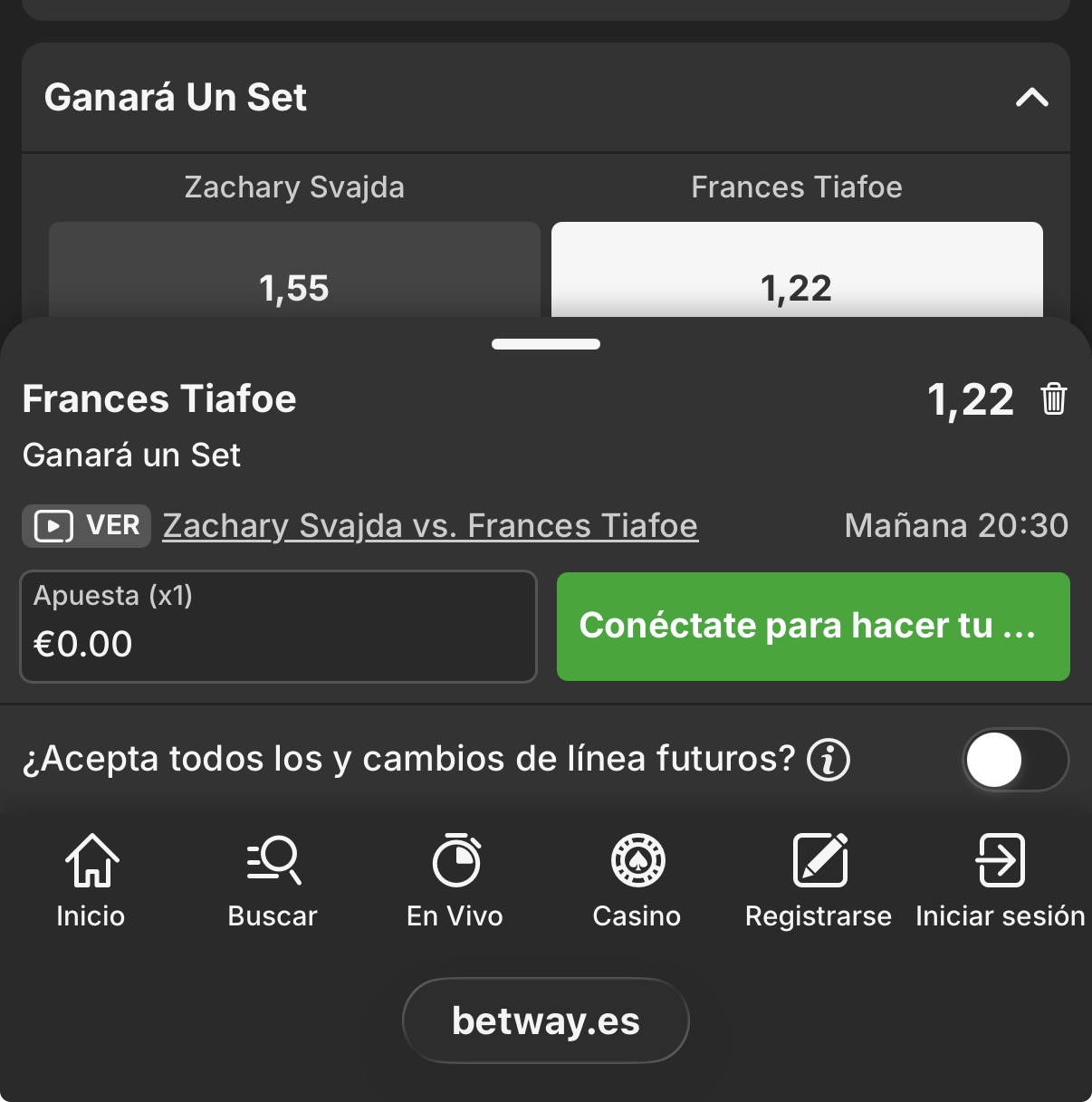This screenshot has height=1102, width=1092.
Task: Tap the Apuesta stake input field
Action: point(278,627)
